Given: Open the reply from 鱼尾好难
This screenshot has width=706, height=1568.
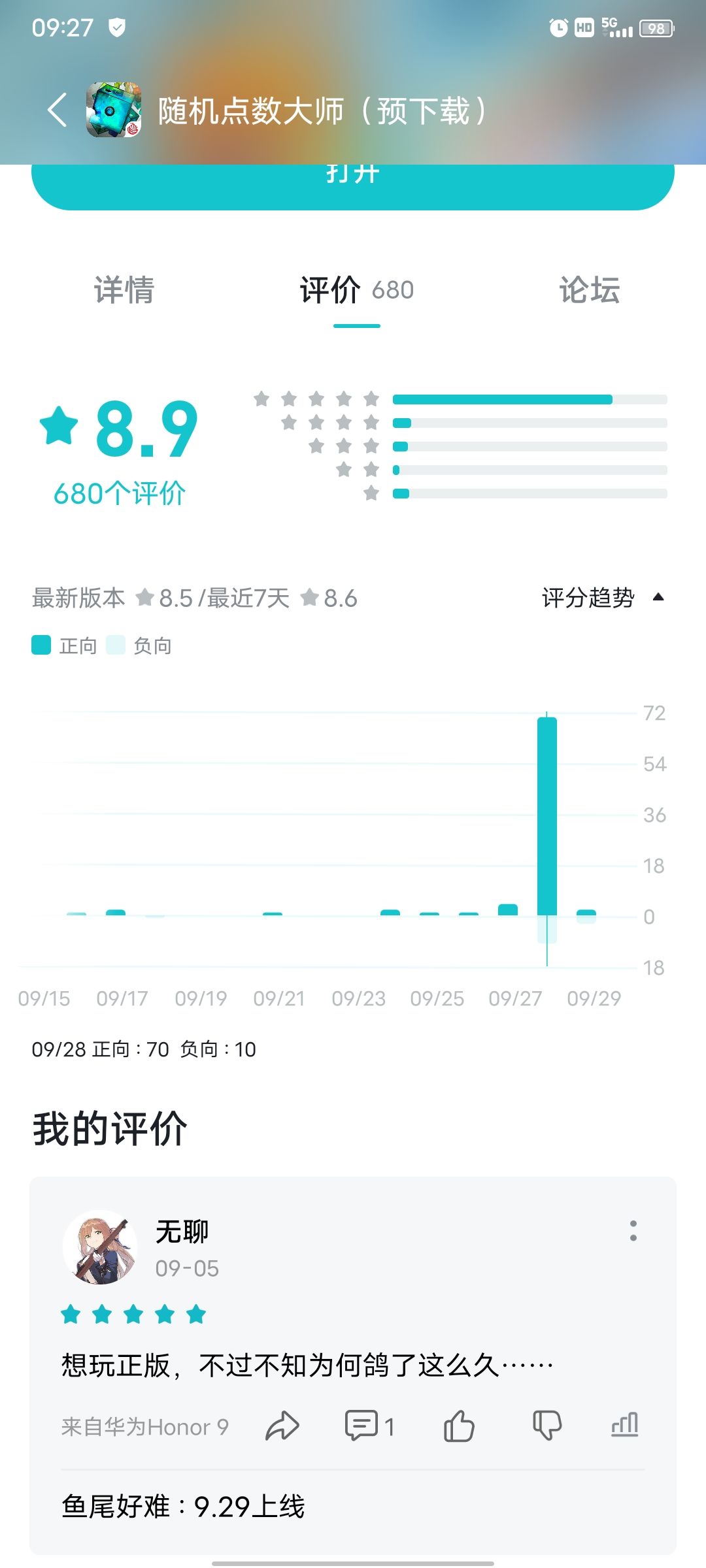Looking at the screenshot, I should (x=183, y=1507).
